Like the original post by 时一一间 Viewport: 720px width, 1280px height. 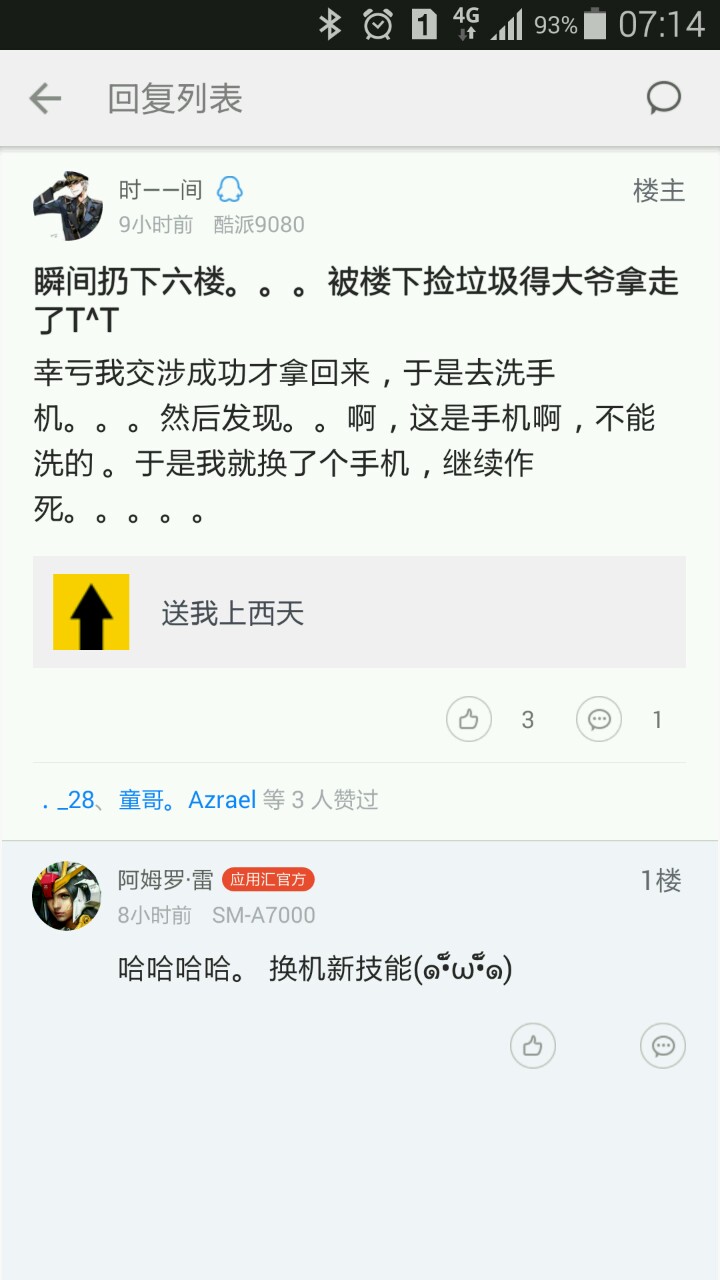pyautogui.click(x=469, y=719)
